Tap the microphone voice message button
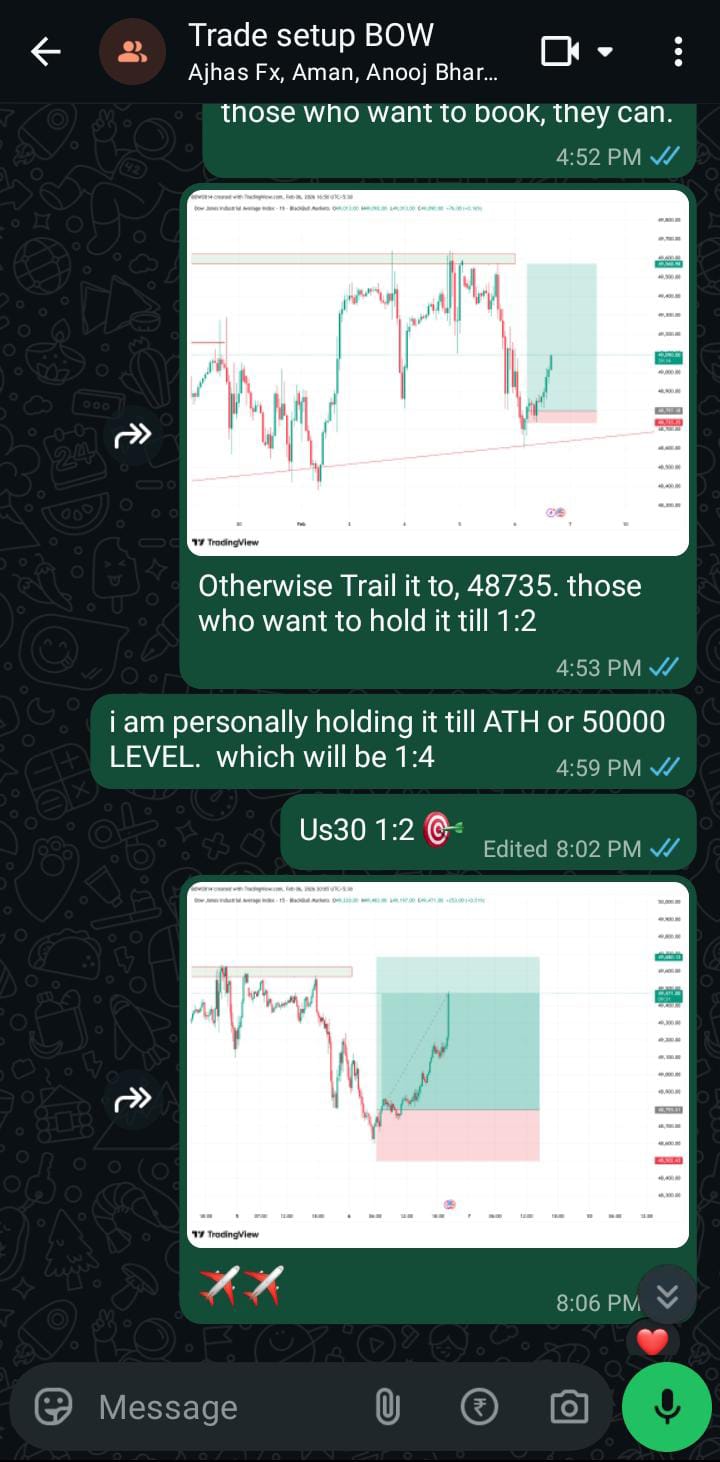The height and width of the screenshot is (1462, 720). coord(666,1407)
